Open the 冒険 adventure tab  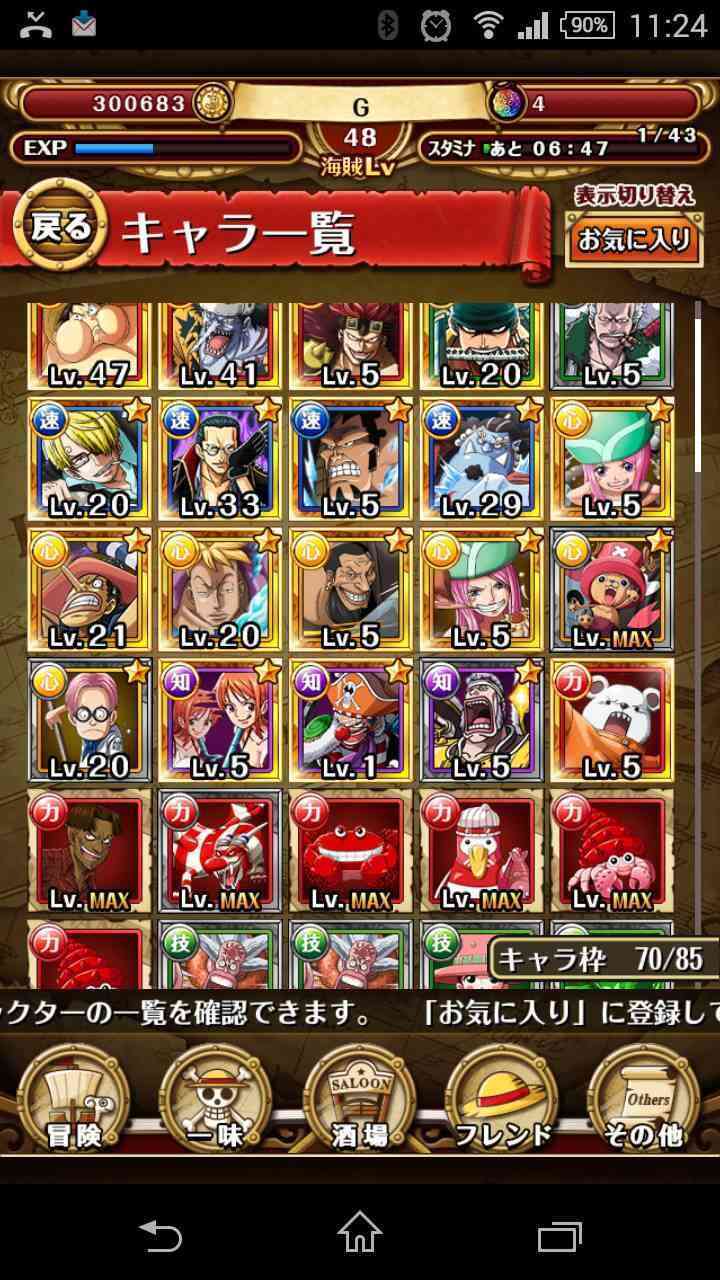point(74,1096)
